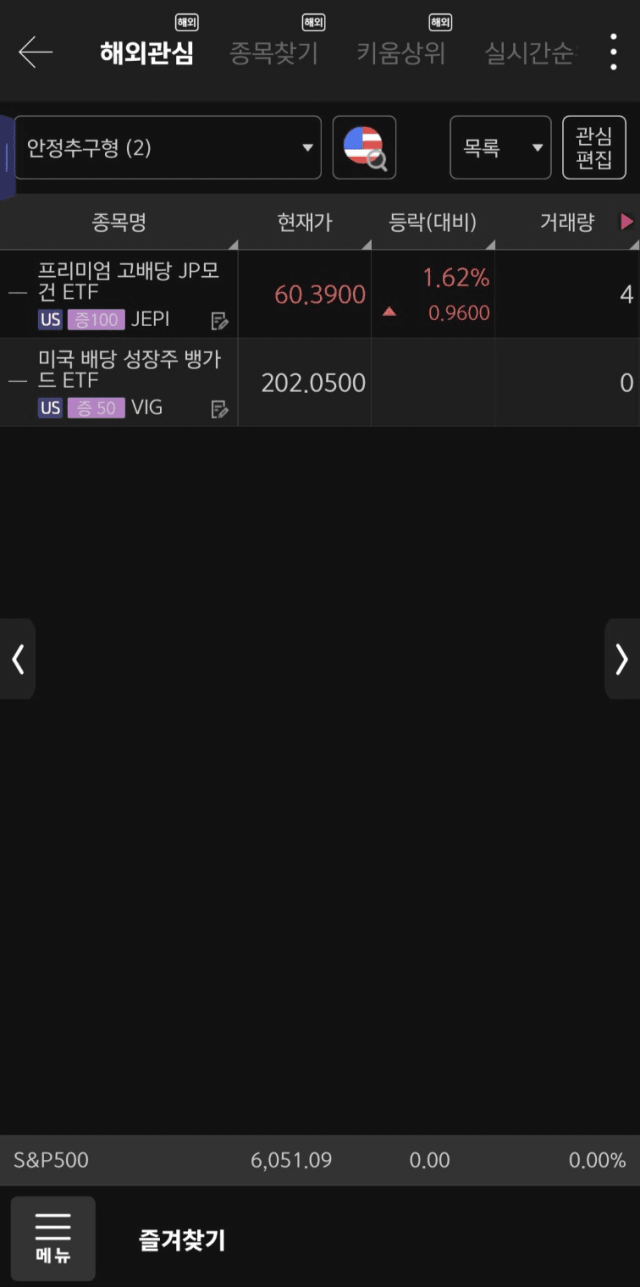This screenshot has height=1287, width=640.
Task: Tap the left chevron page arrow
Action: tap(17, 659)
